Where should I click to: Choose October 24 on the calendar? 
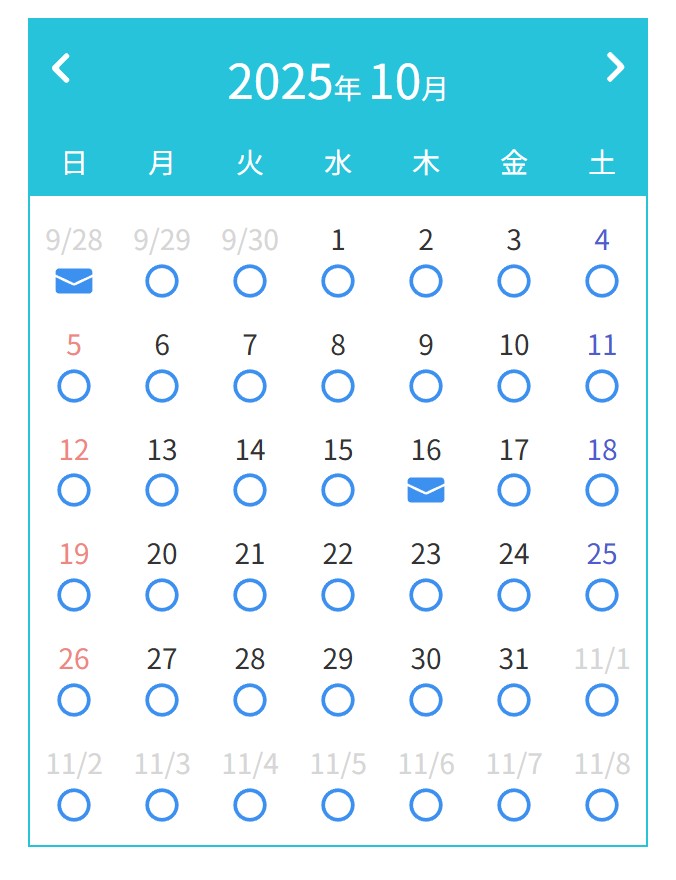(x=514, y=595)
